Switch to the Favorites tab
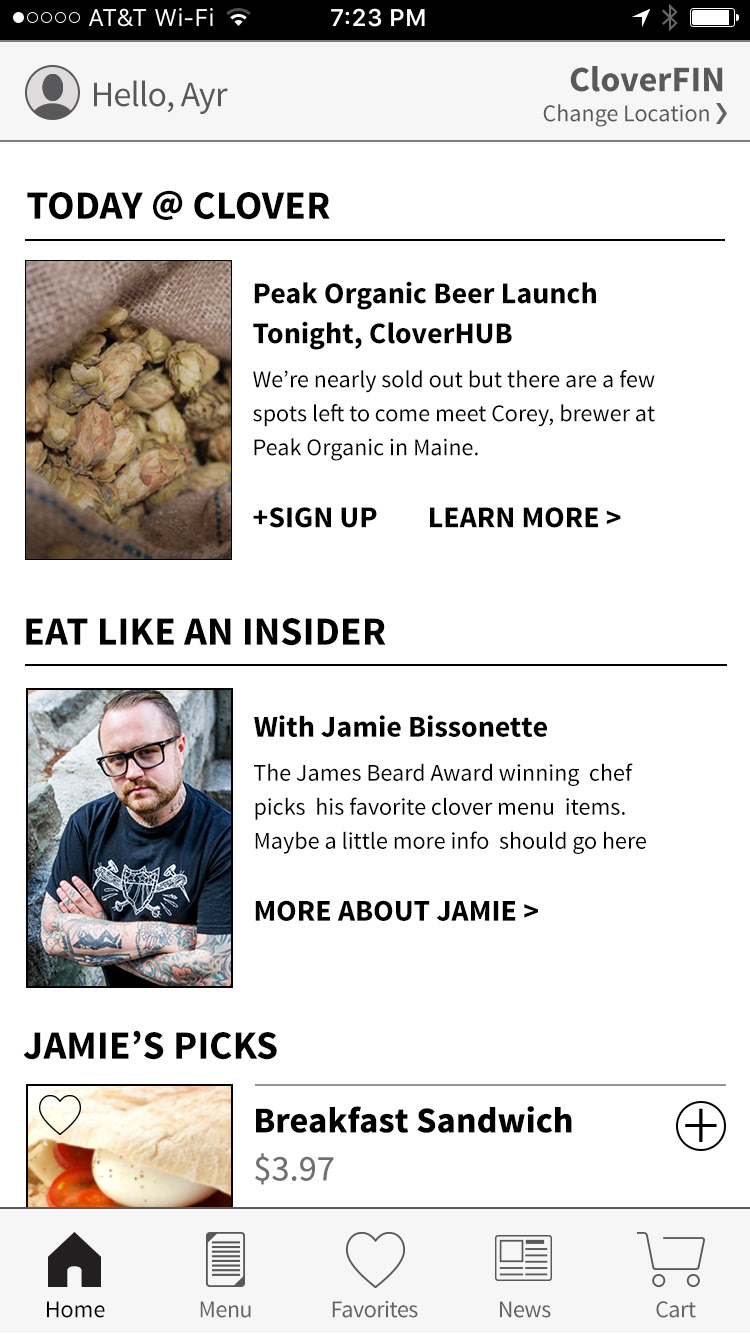Image resolution: width=750 pixels, height=1334 pixels. point(375,1275)
